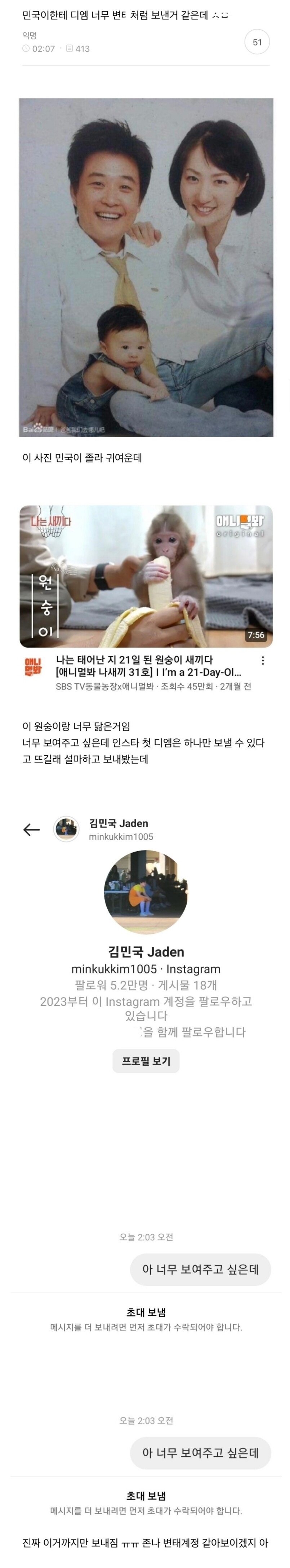This screenshot has height=1568, width=290.
Task: Open the 51 comments bubble
Action: click(257, 42)
